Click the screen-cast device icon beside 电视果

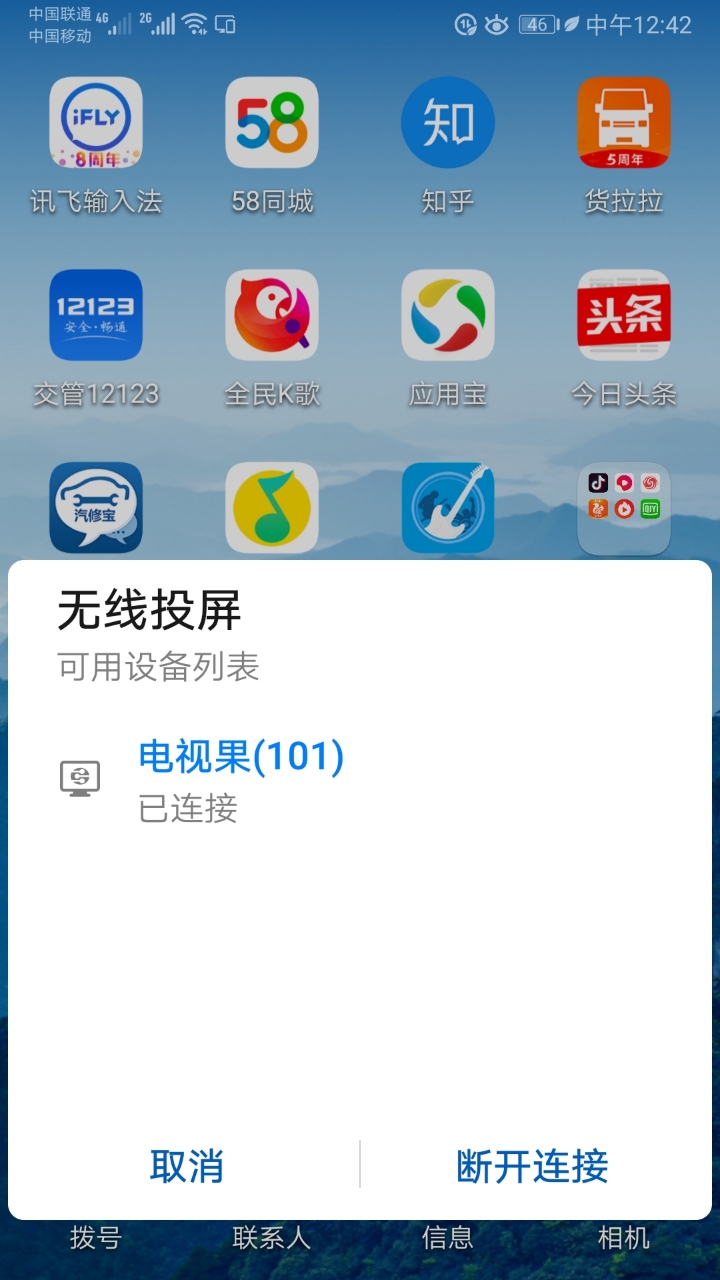point(81,778)
